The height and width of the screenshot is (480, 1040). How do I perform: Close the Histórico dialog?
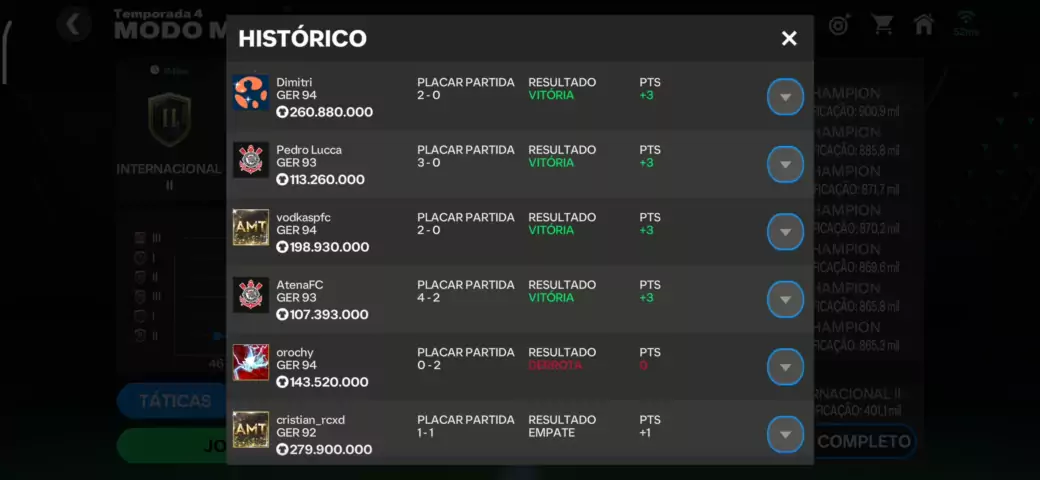pyautogui.click(x=789, y=39)
